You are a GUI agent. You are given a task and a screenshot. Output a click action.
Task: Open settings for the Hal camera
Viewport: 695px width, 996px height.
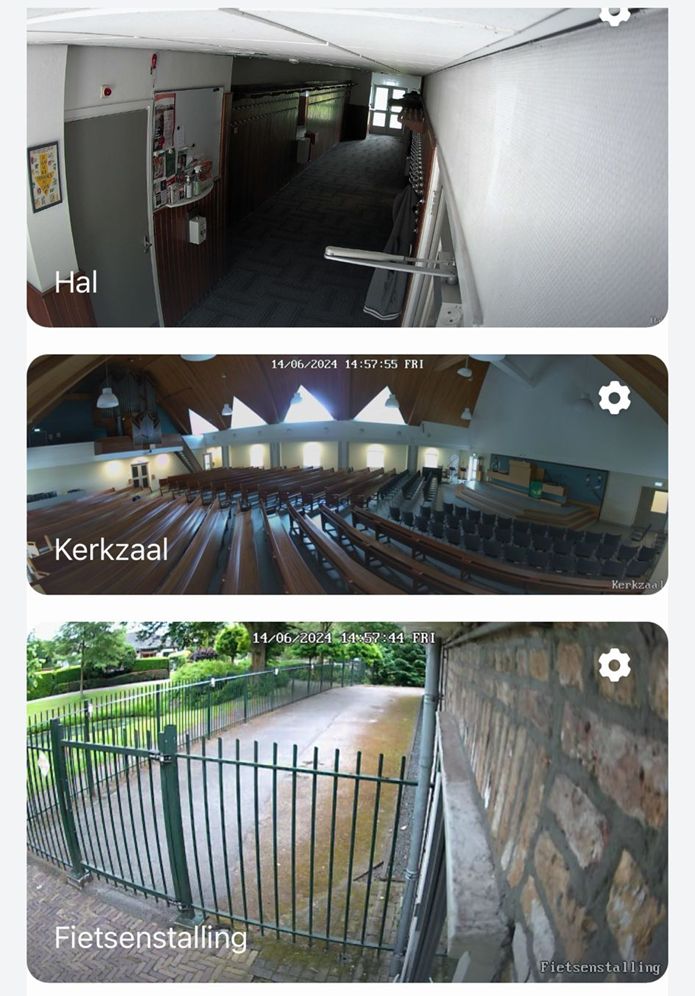614,13
